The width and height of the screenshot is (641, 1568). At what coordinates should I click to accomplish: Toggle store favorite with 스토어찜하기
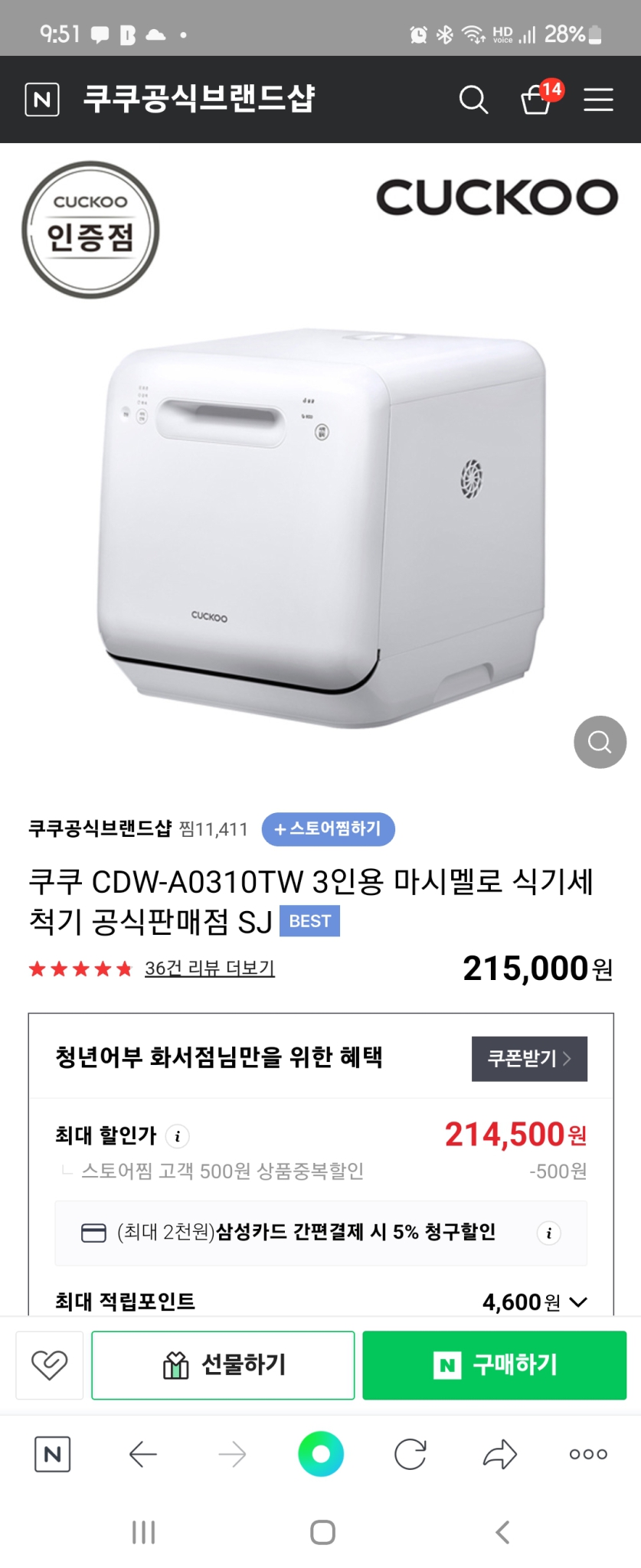point(328,829)
